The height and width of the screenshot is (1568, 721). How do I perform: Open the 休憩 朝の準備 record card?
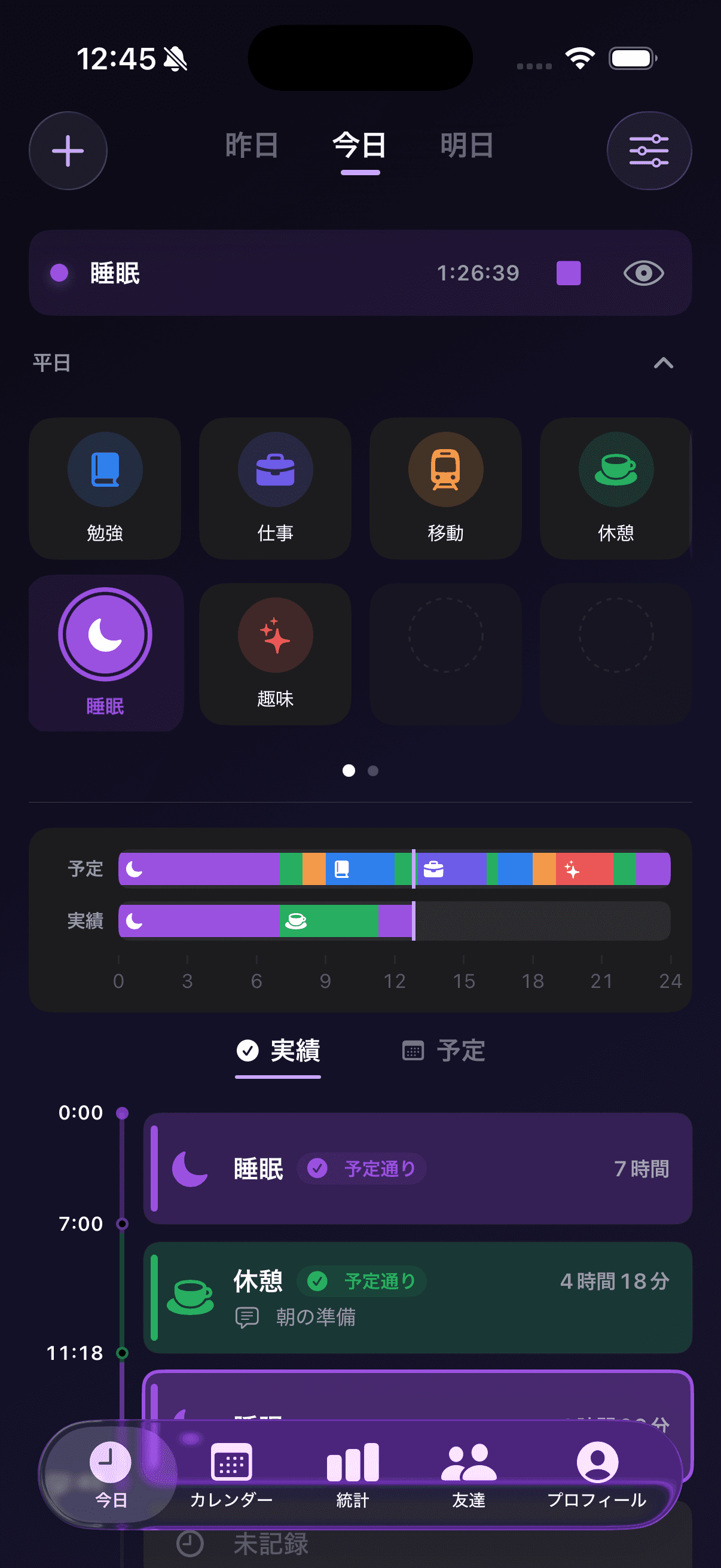tap(417, 1297)
